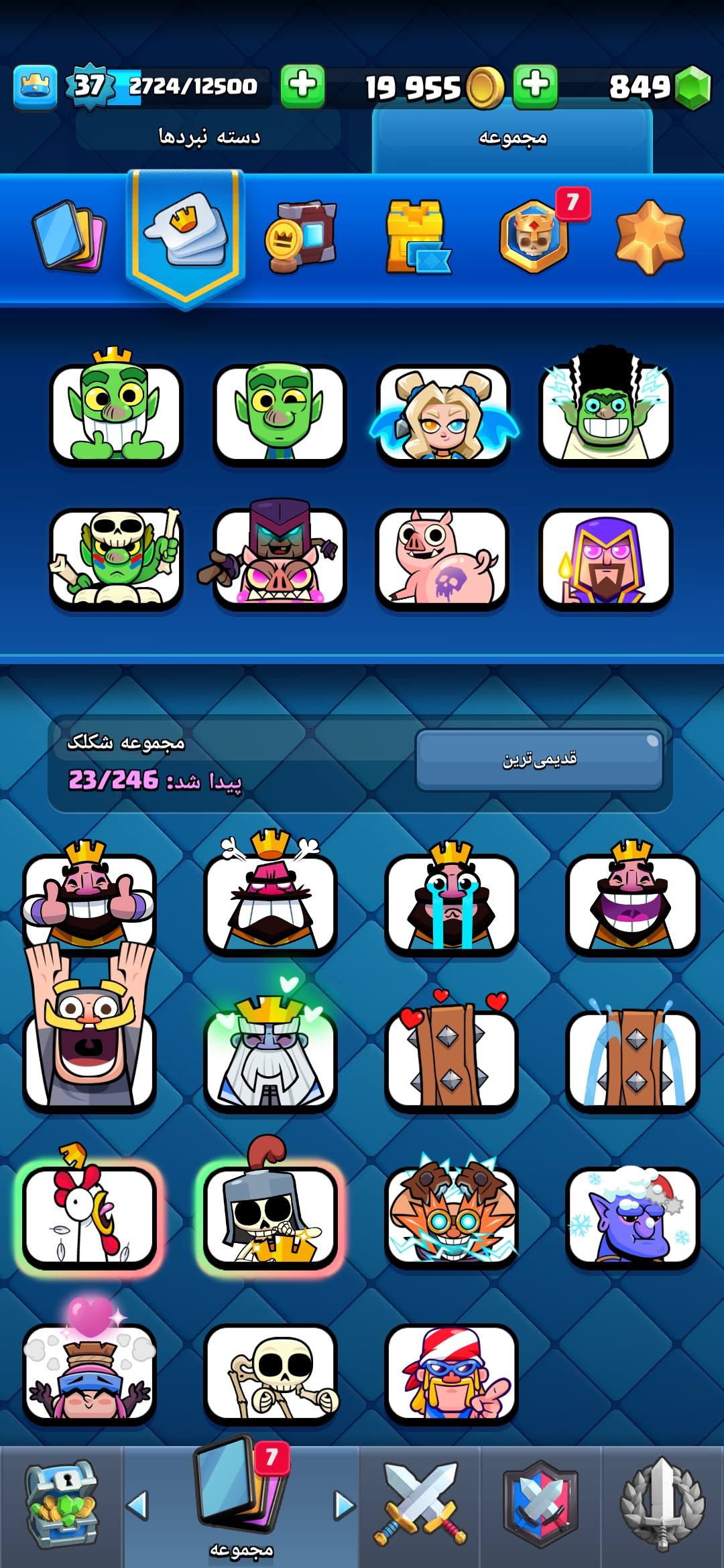Open the banners category icon

(301, 236)
